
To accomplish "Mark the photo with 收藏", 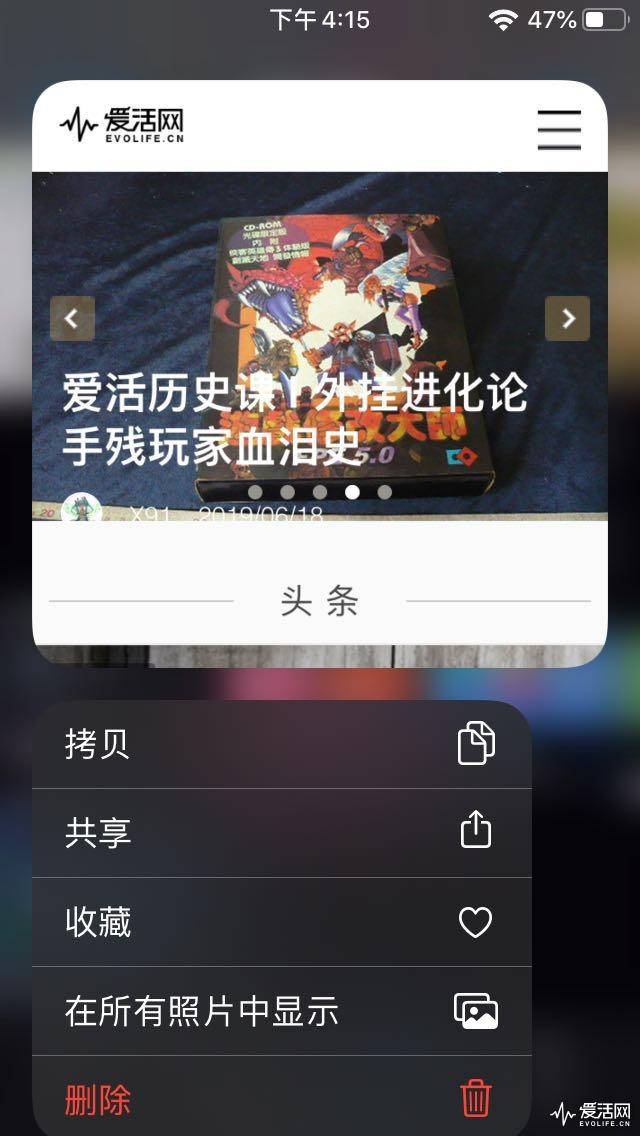I will point(280,922).
